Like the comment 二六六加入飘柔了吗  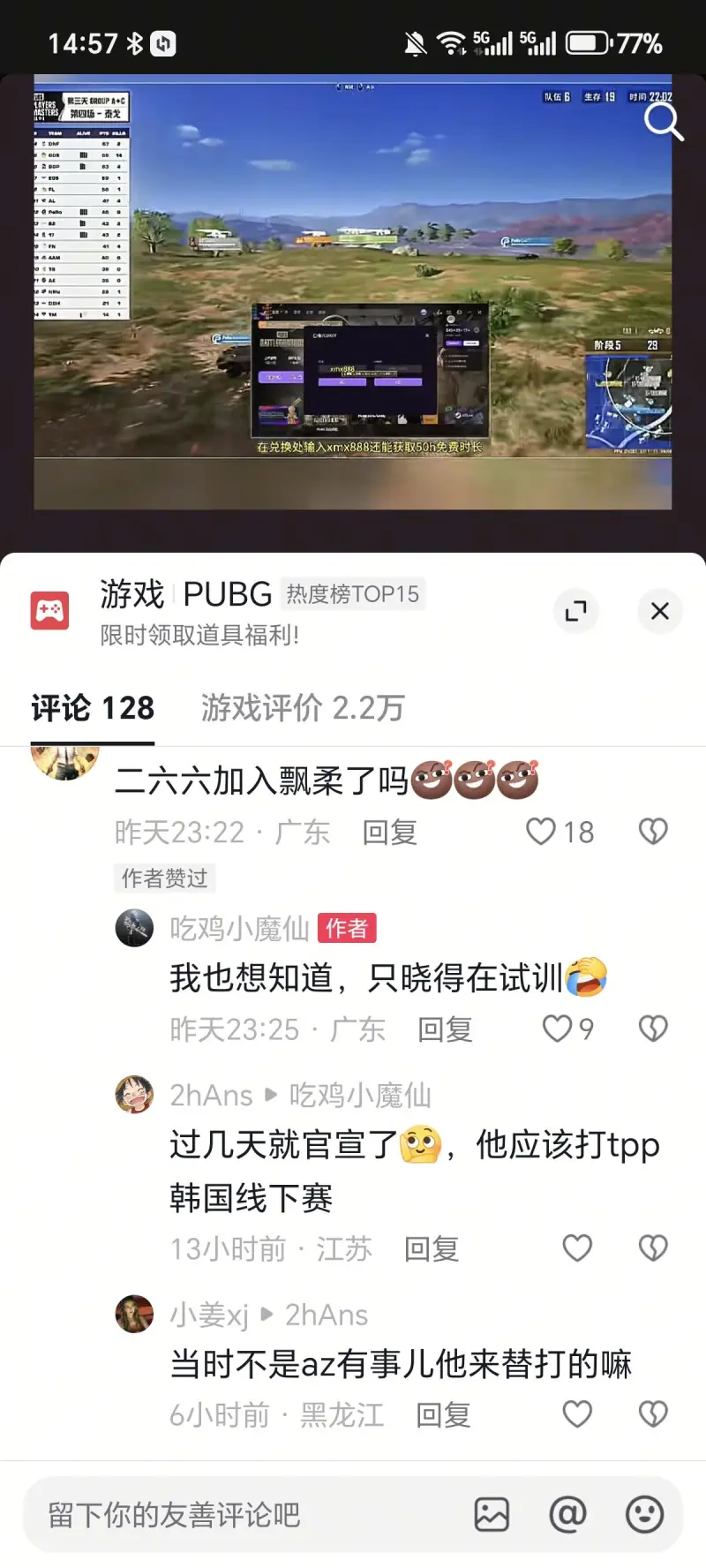pyautogui.click(x=541, y=832)
